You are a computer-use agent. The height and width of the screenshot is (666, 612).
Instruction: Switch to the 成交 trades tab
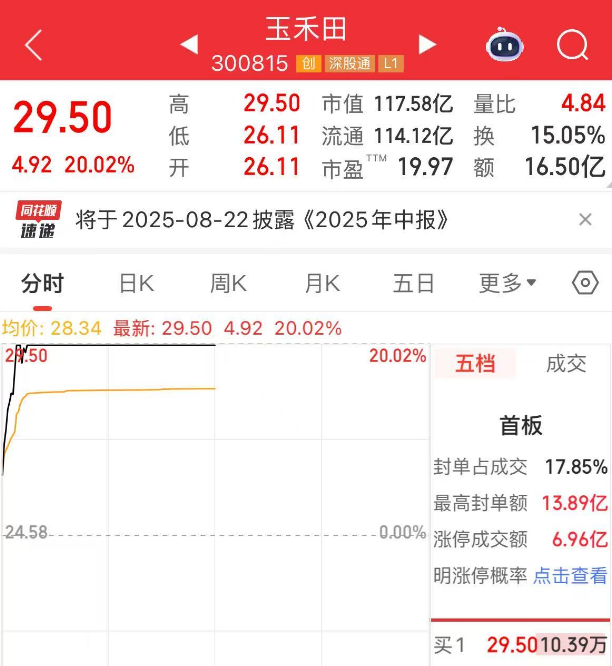[566, 364]
